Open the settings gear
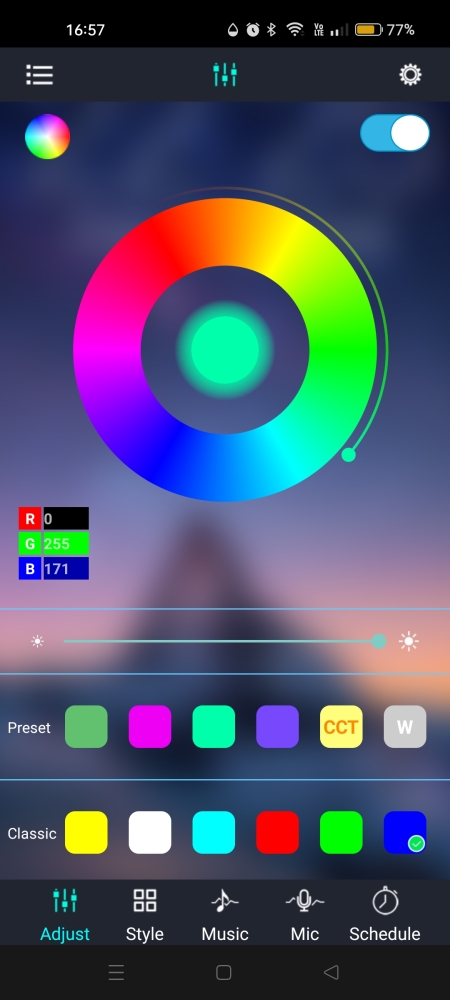450x1000 pixels. (x=410, y=75)
